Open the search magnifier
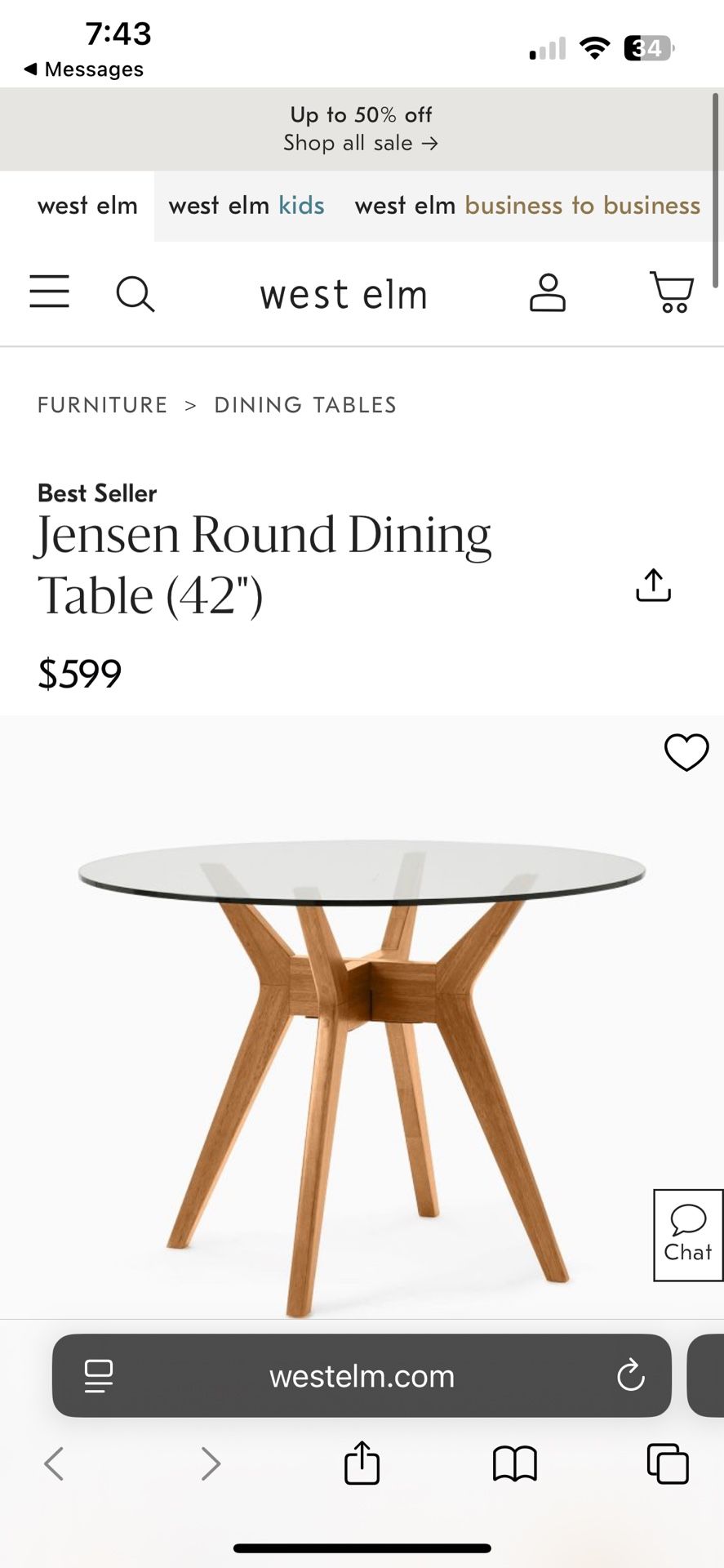The image size is (724, 1568). click(135, 294)
